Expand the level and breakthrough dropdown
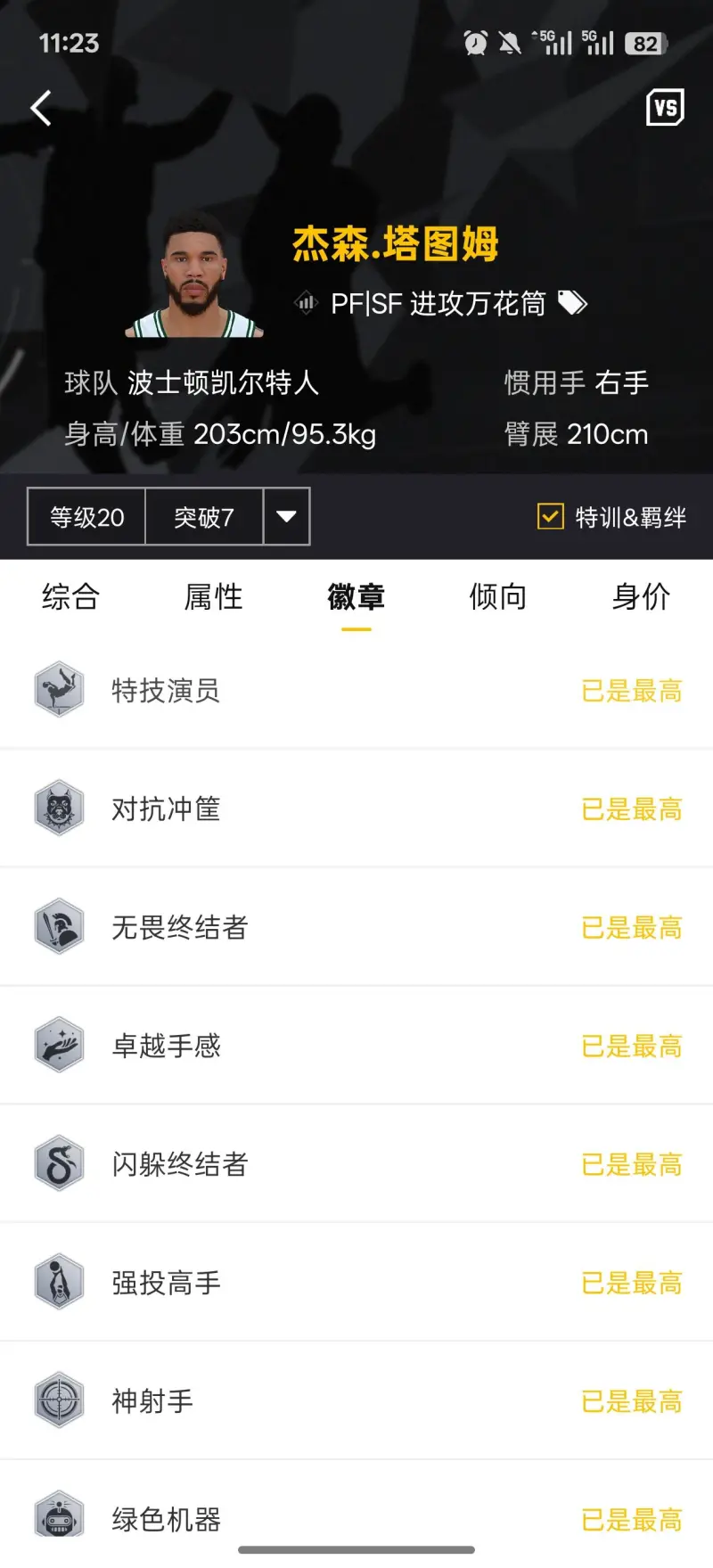 point(286,516)
